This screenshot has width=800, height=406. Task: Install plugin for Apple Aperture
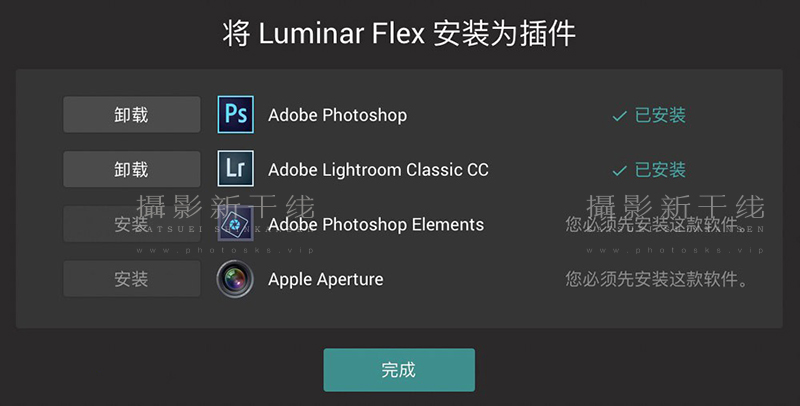[131, 279]
